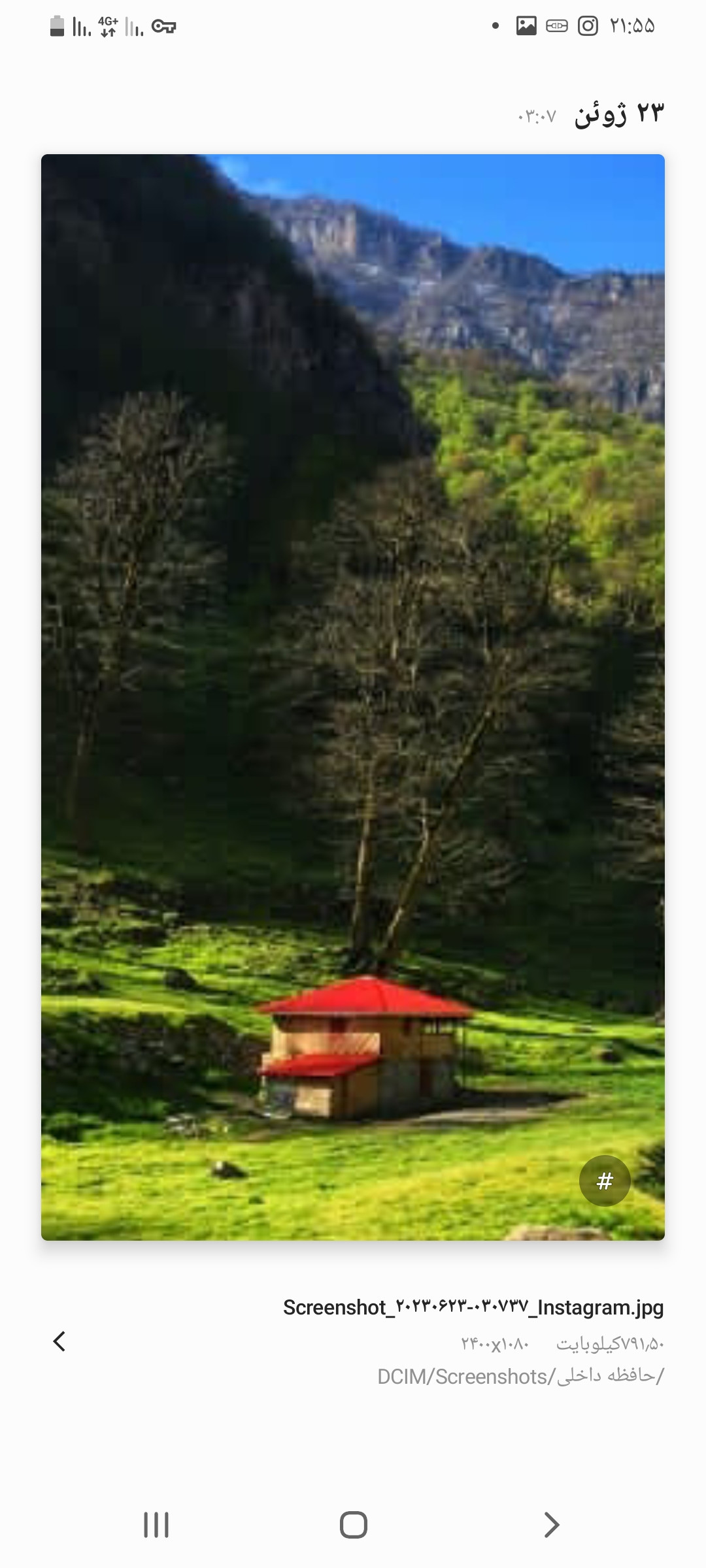Open recent apps from the navigation bar
This screenshot has width=706, height=1568.
pos(156,1525)
